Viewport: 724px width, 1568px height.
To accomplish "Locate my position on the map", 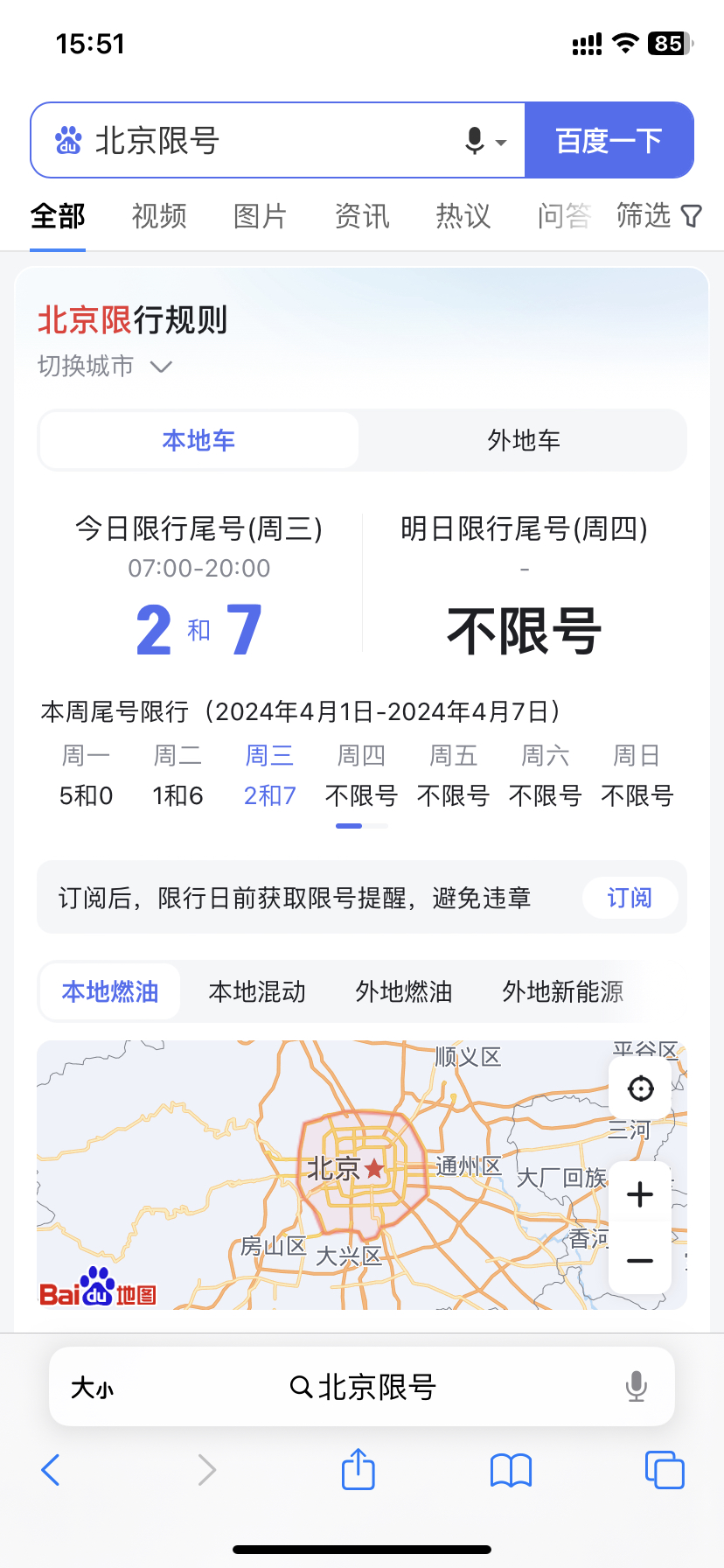I will coord(640,1088).
